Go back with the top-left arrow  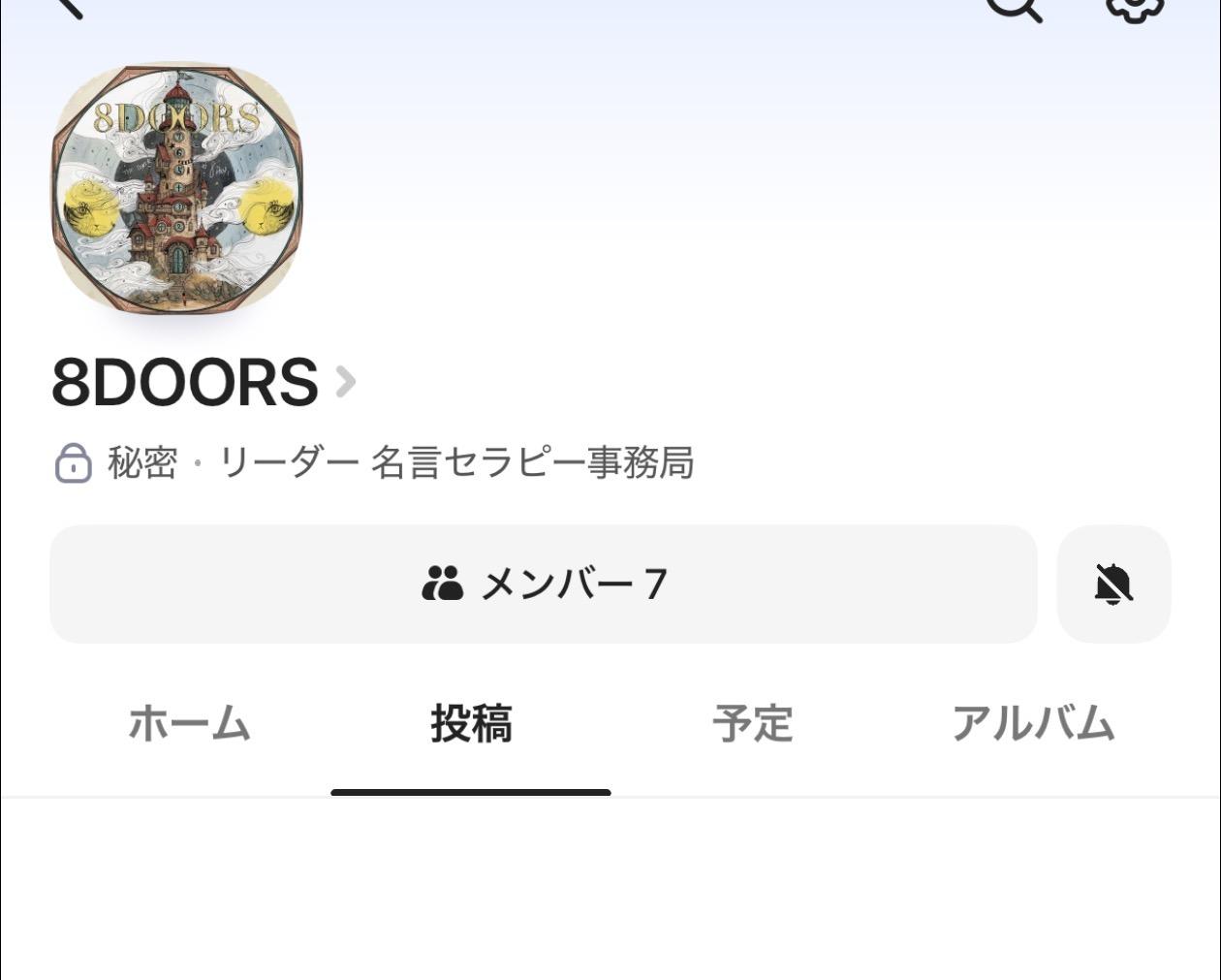[70, 6]
